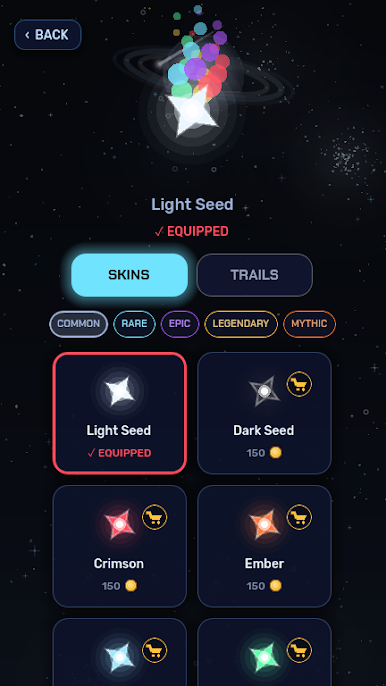Select the Skins tab
Screen dimensions: 386x686
129,275
